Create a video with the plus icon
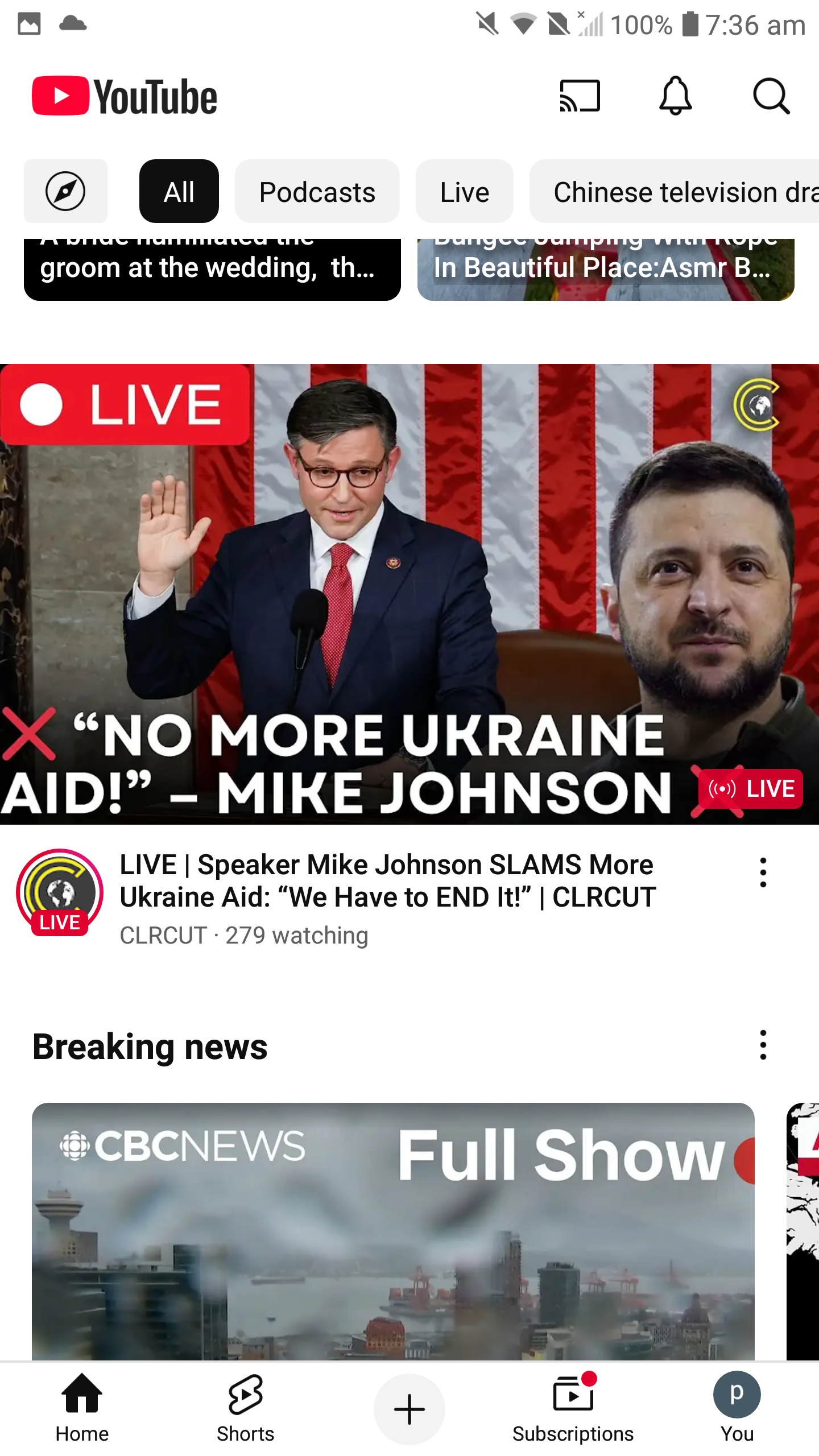Image resolution: width=819 pixels, height=1456 pixels. click(409, 1408)
